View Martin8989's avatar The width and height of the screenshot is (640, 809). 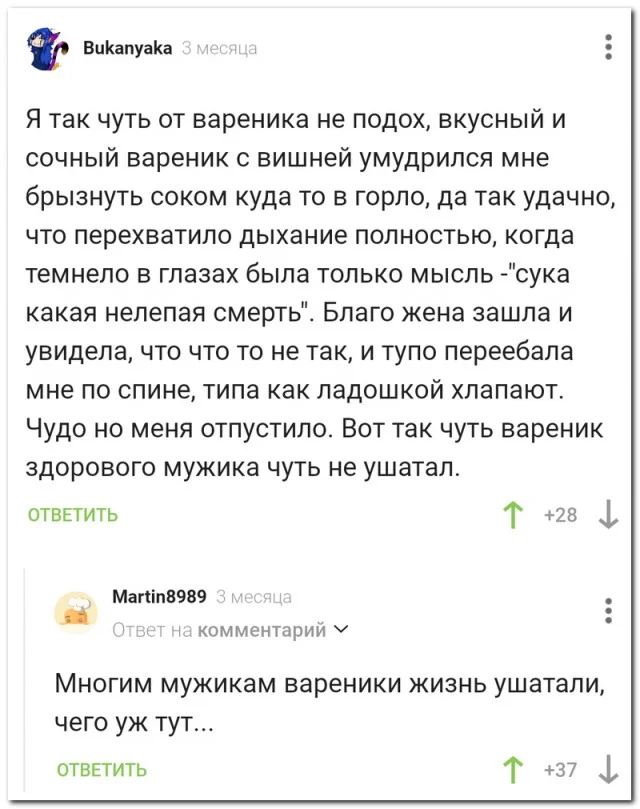point(75,612)
